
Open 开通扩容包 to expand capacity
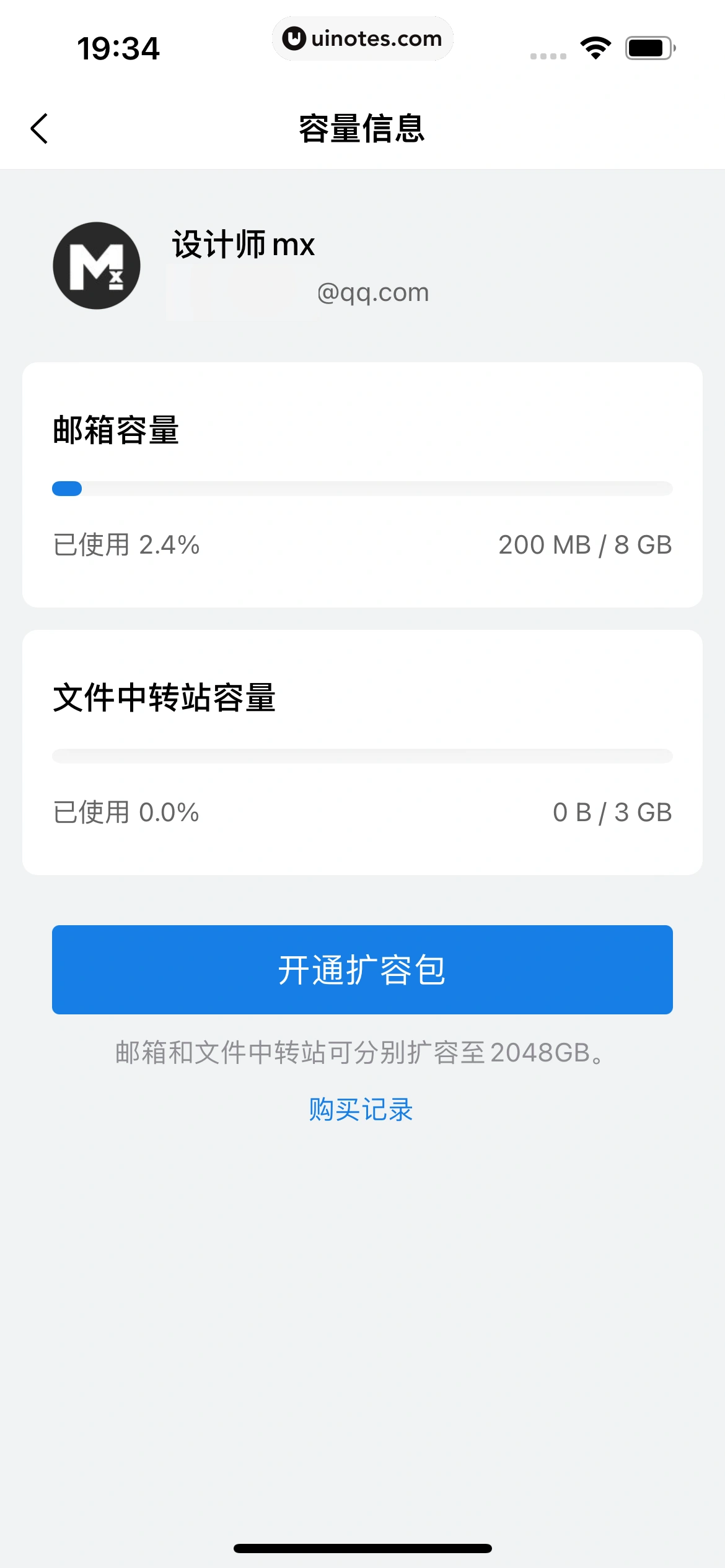point(362,970)
